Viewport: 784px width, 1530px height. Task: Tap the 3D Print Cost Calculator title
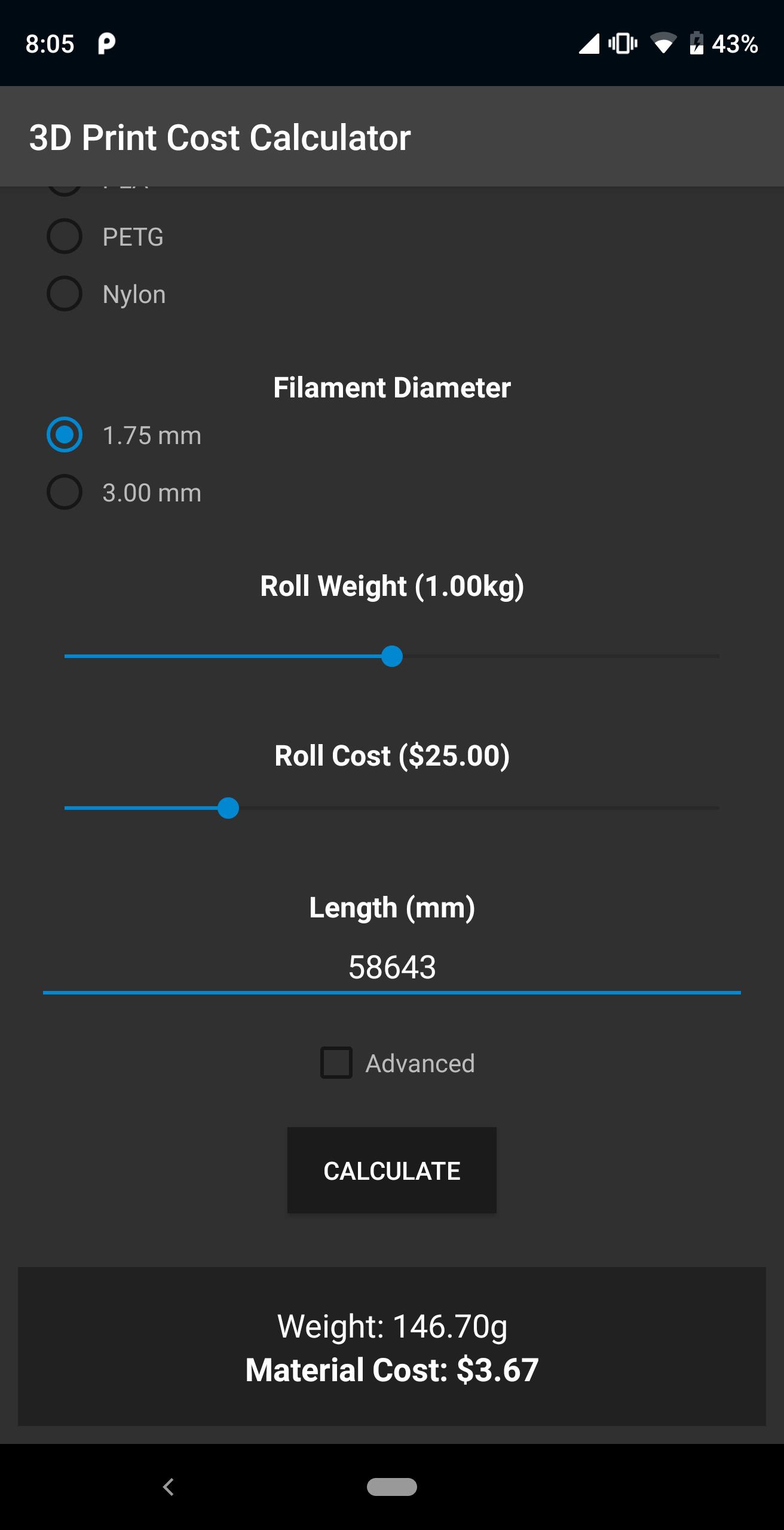[220, 137]
